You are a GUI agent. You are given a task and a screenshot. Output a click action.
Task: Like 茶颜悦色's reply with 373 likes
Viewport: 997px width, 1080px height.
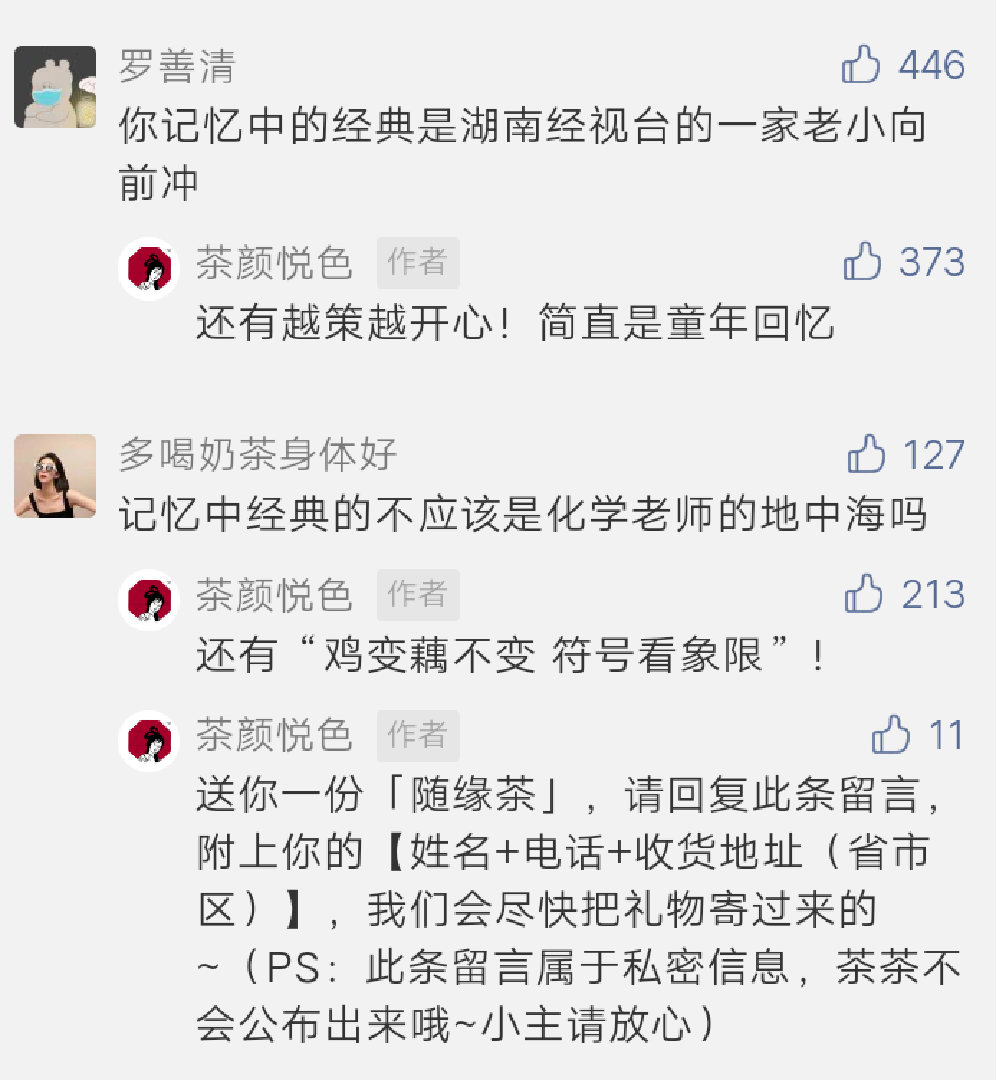(x=862, y=263)
